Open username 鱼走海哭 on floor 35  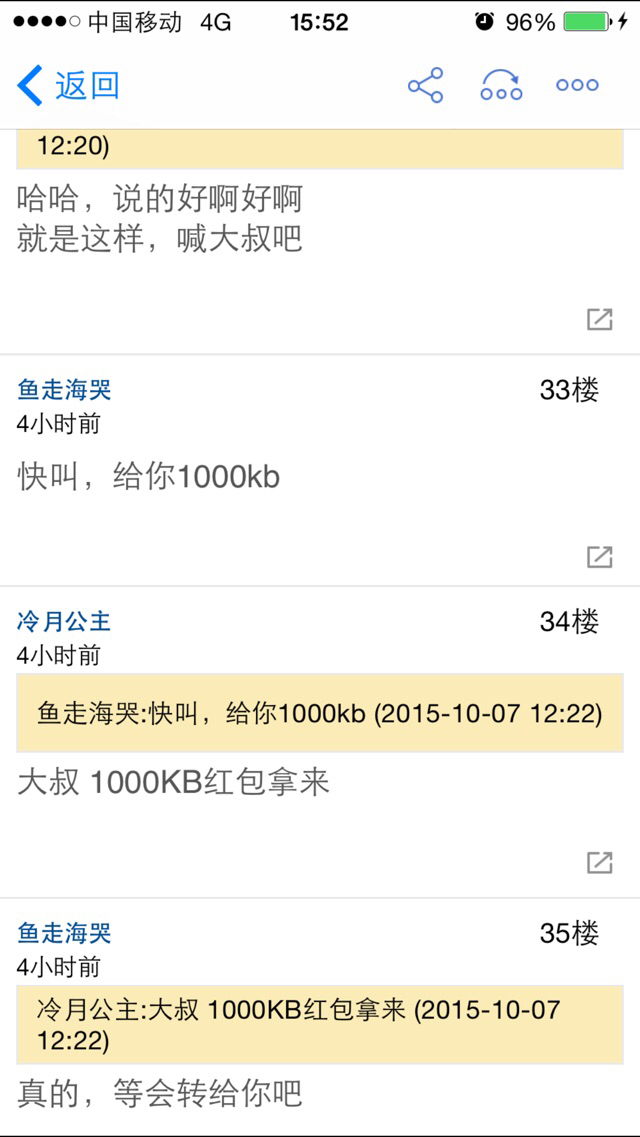coord(64,933)
